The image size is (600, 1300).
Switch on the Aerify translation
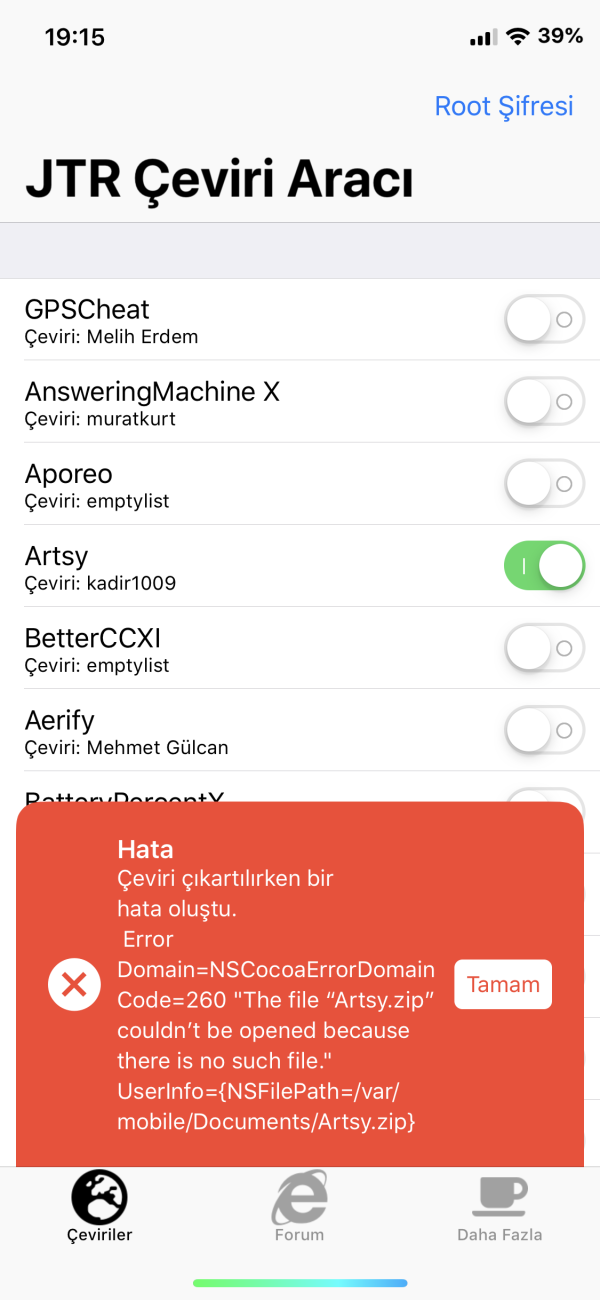tap(544, 730)
